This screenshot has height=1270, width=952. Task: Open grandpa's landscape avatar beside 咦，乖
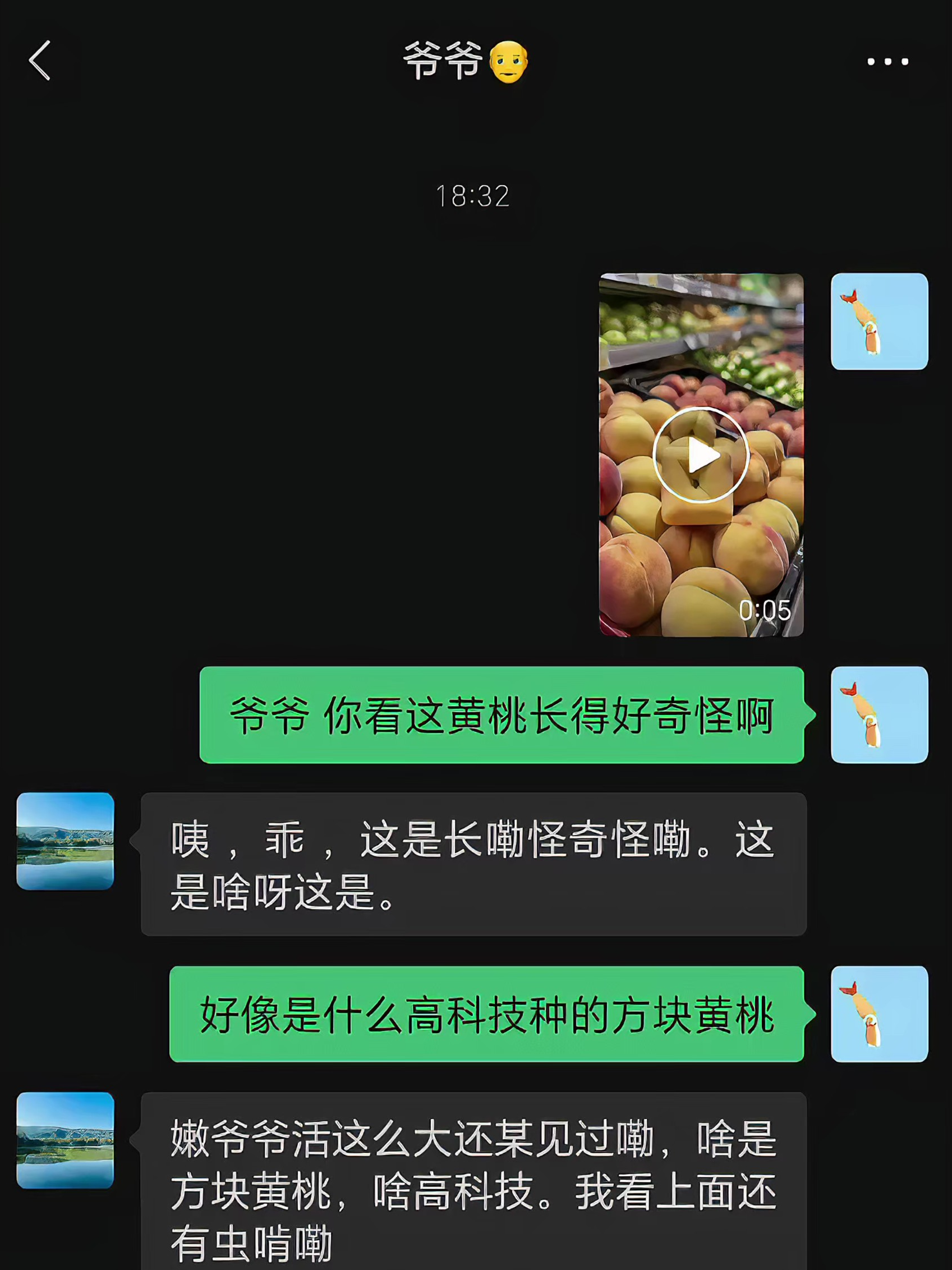pyautogui.click(x=66, y=841)
